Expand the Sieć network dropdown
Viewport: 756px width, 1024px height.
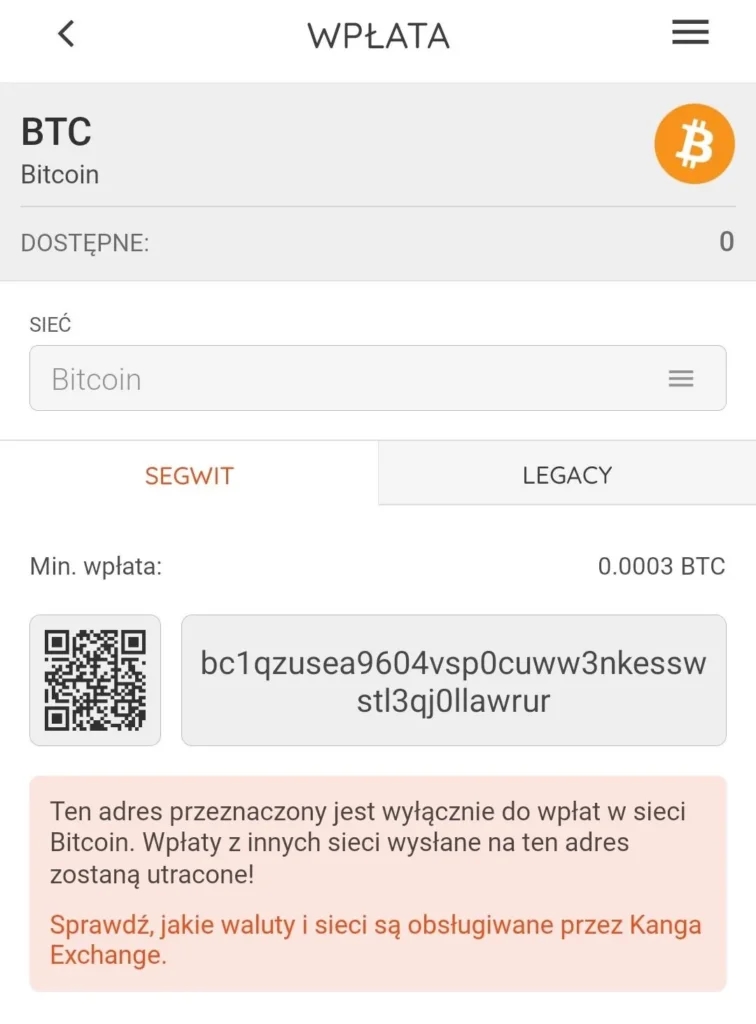[x=378, y=379]
